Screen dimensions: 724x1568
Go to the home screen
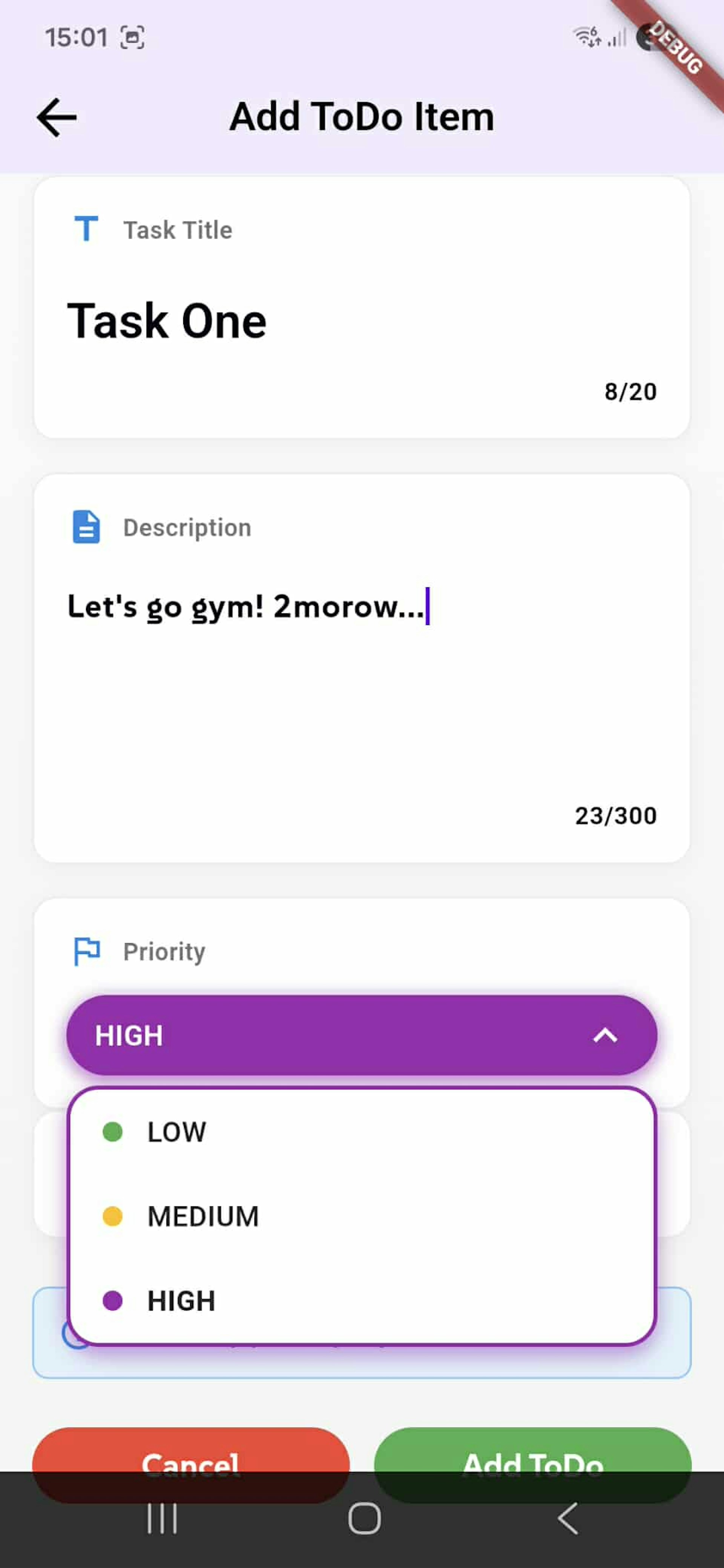[x=364, y=1519]
